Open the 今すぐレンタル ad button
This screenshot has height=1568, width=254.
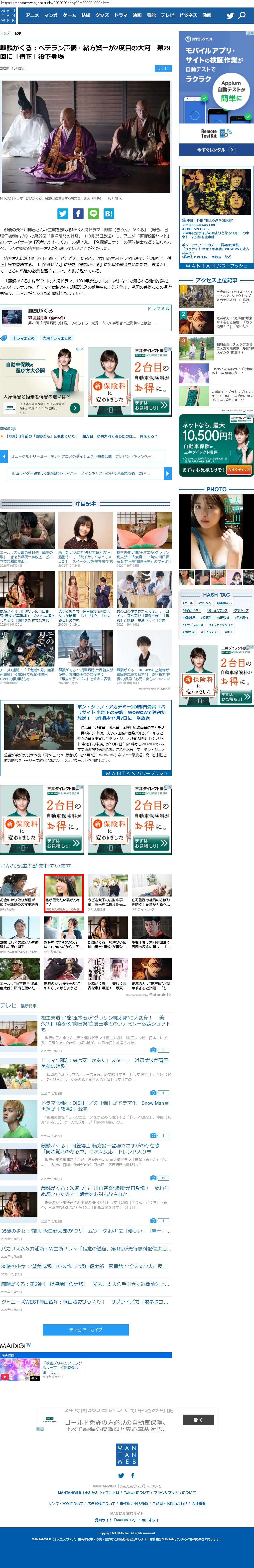pos(216,149)
